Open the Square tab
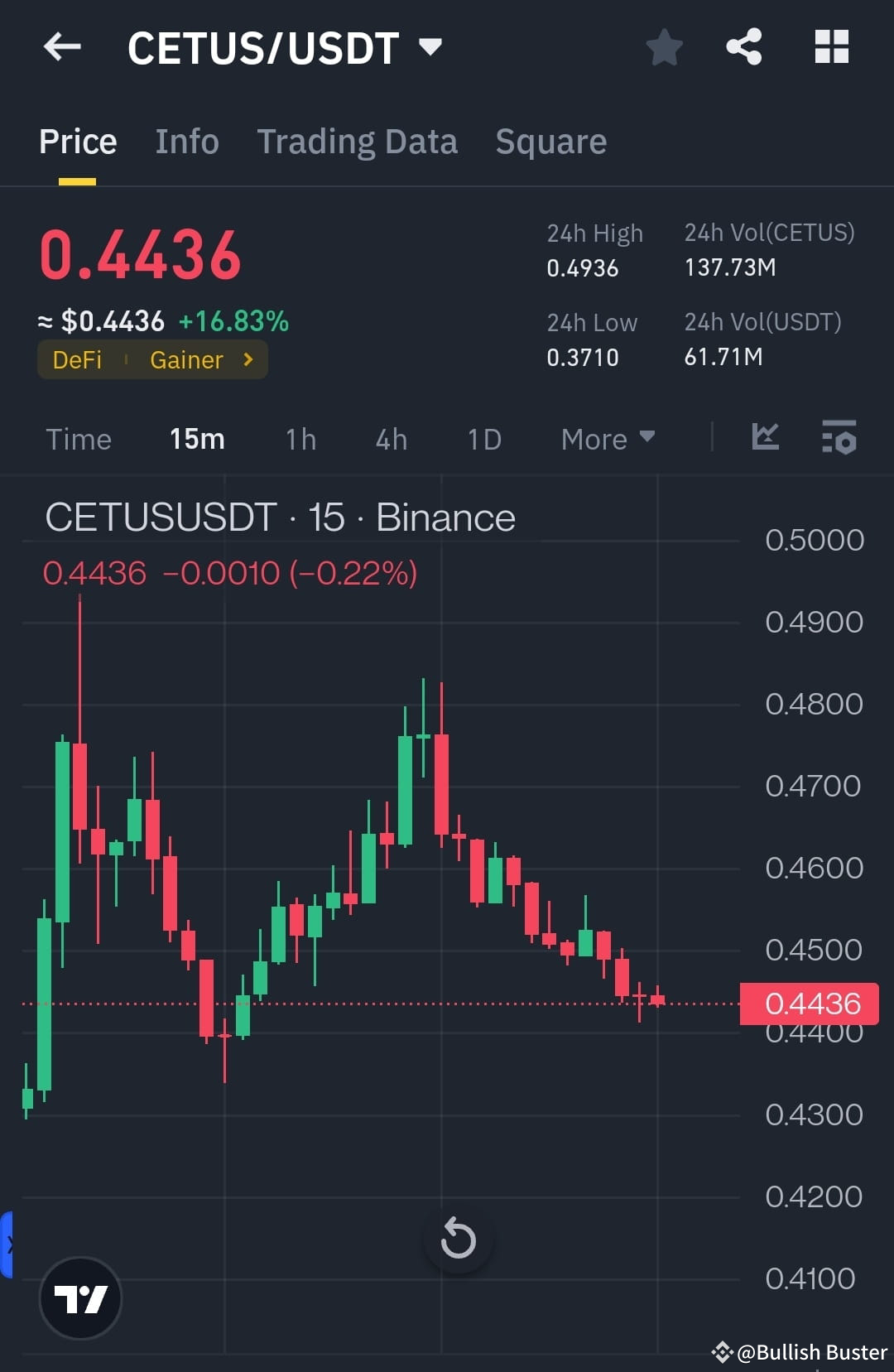The width and height of the screenshot is (894, 1372). coord(550,142)
